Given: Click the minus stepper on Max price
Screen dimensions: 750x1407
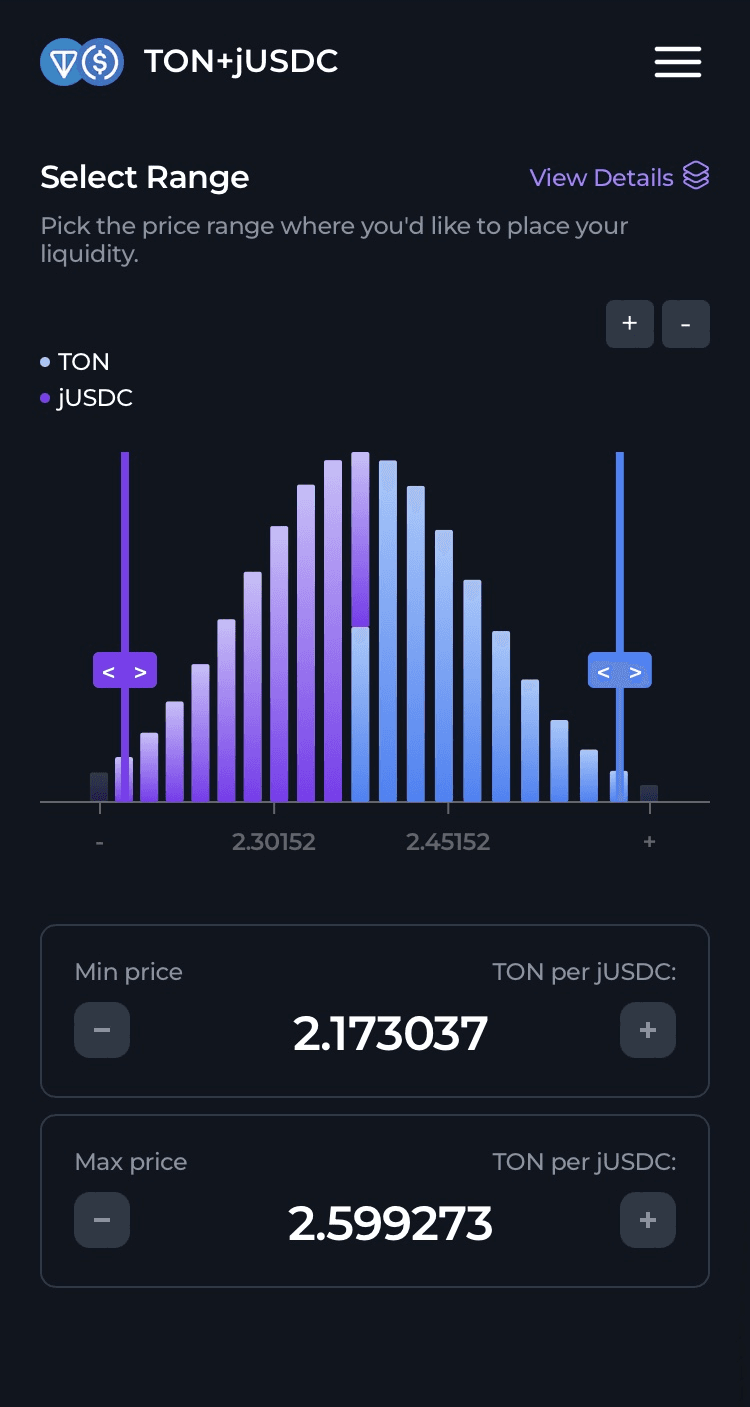Looking at the screenshot, I should (x=101, y=1220).
